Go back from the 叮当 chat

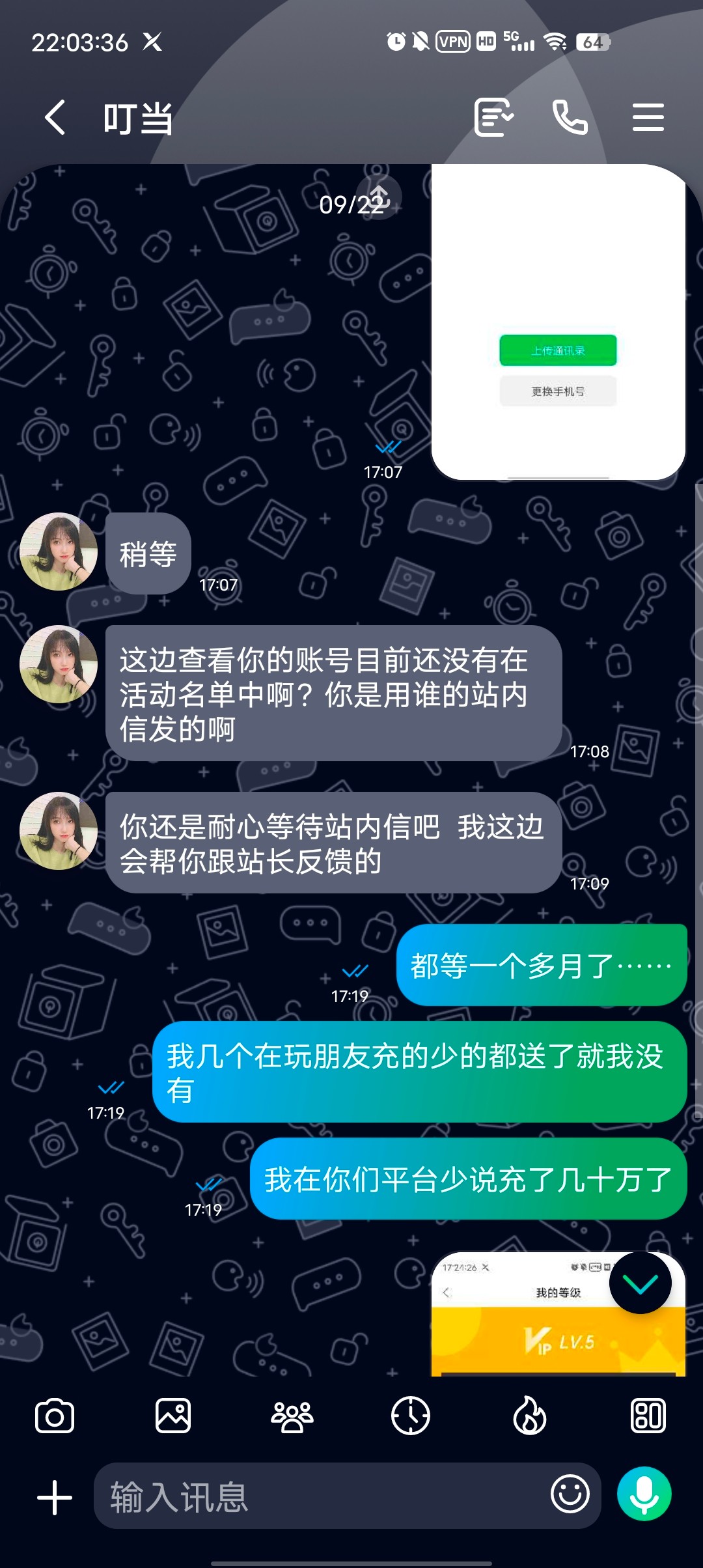(x=55, y=118)
